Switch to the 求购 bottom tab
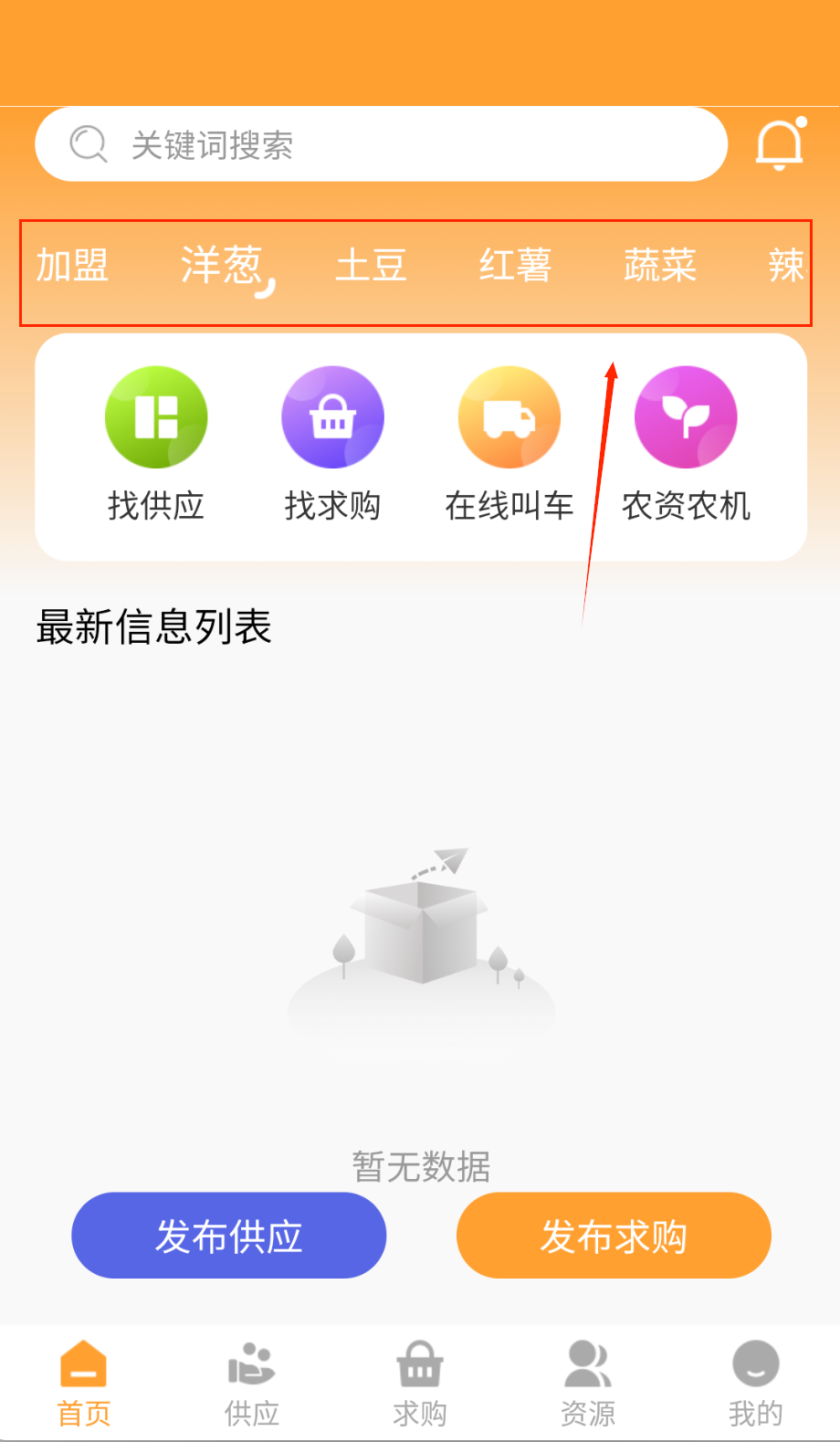The width and height of the screenshot is (840, 1442). 420,1383
